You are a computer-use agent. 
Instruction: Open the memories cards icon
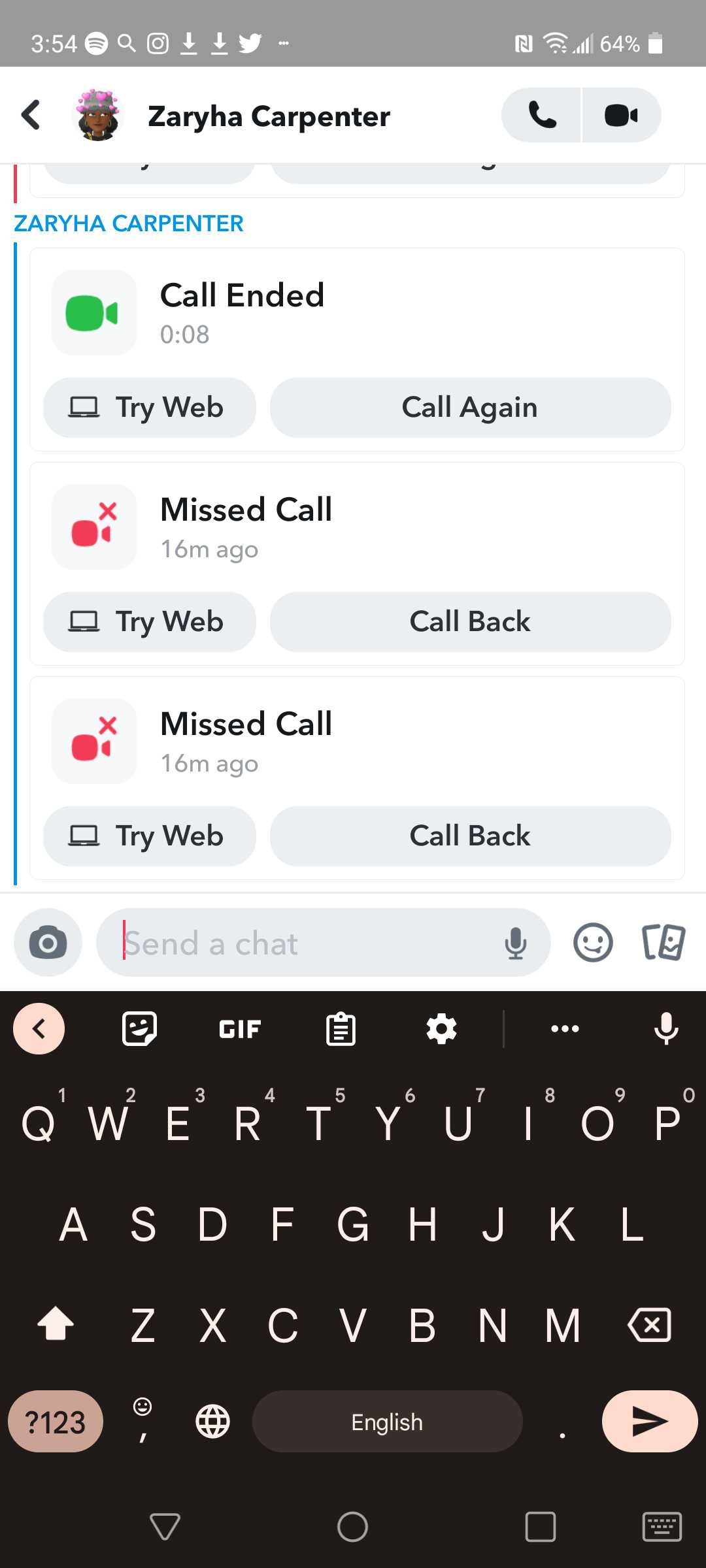pyautogui.click(x=663, y=943)
